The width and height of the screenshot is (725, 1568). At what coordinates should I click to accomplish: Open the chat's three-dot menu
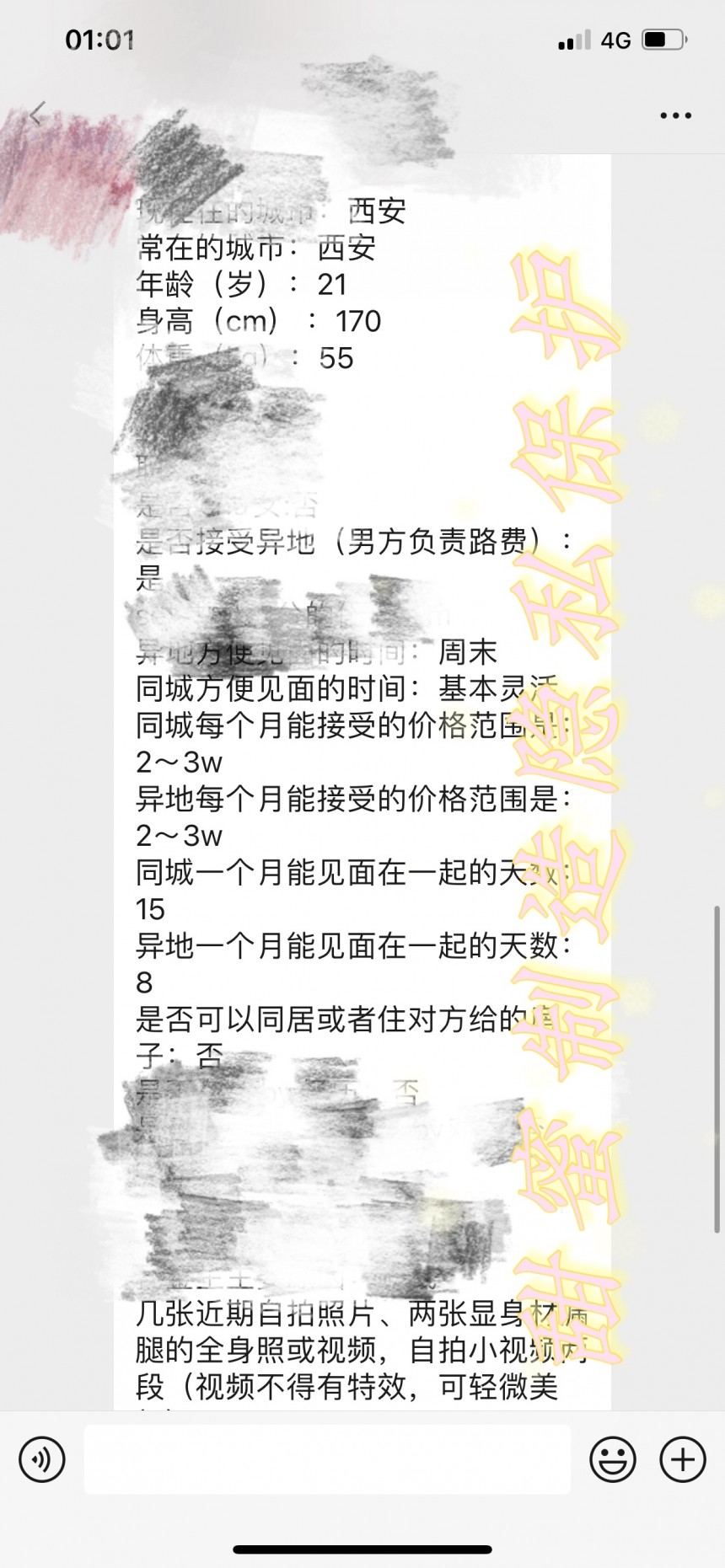[x=675, y=115]
